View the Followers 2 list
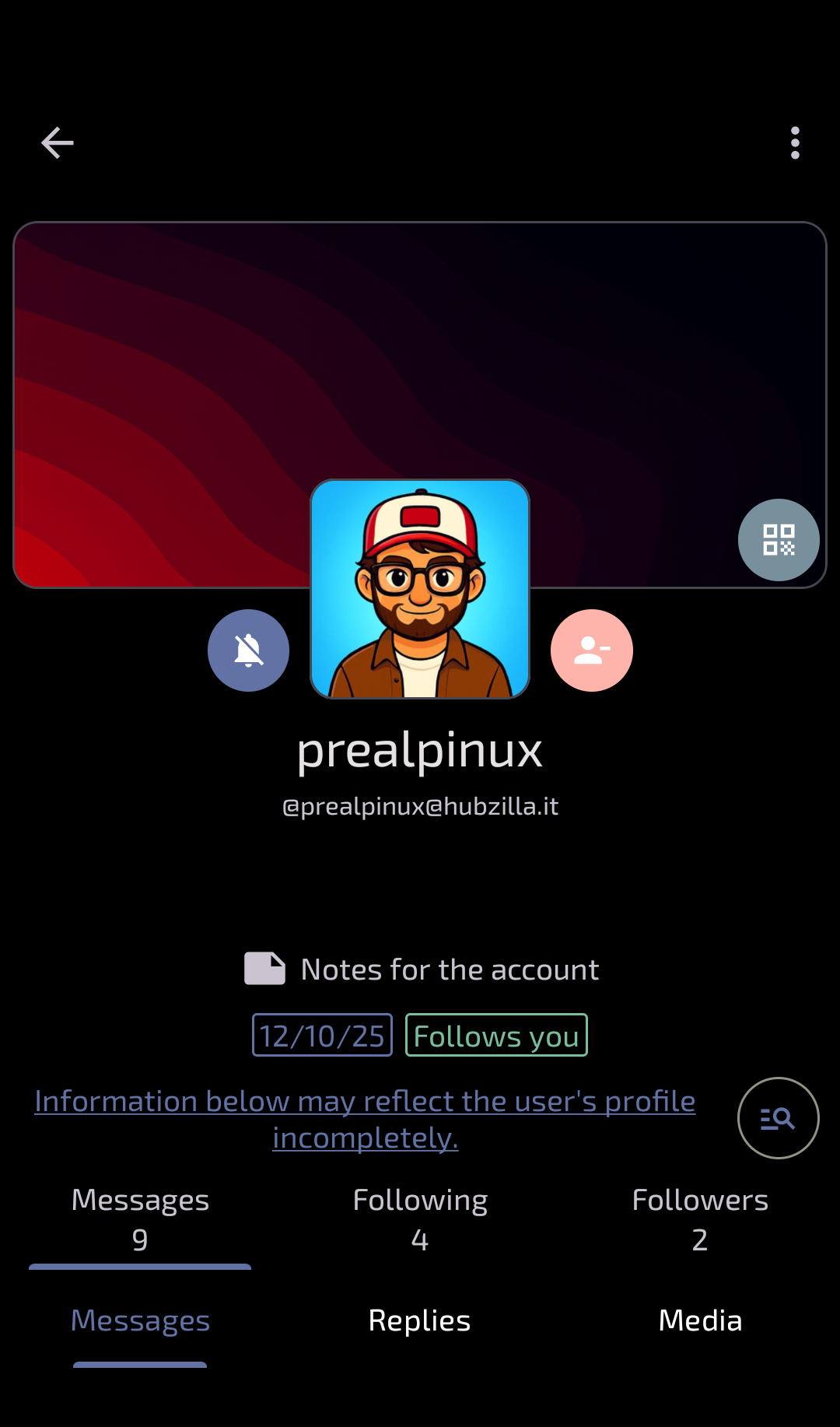The width and height of the screenshot is (840, 1427). (700, 1219)
